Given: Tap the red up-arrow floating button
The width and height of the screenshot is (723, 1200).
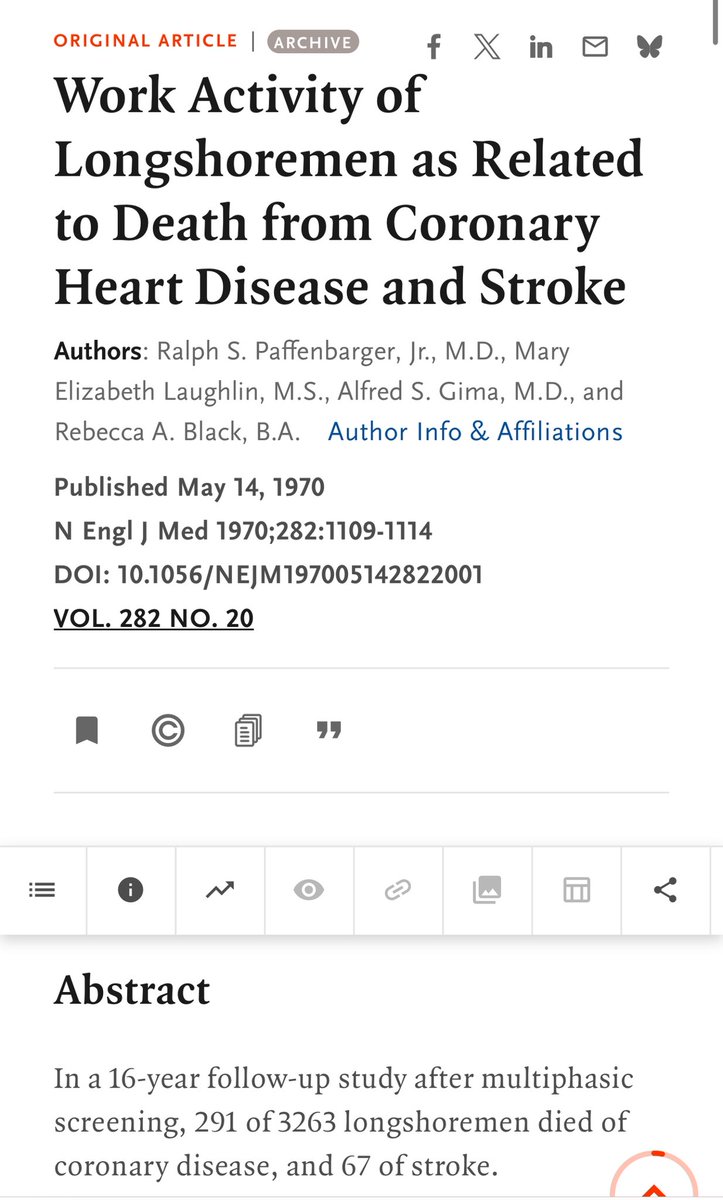Looking at the screenshot, I should pyautogui.click(x=654, y=1183).
